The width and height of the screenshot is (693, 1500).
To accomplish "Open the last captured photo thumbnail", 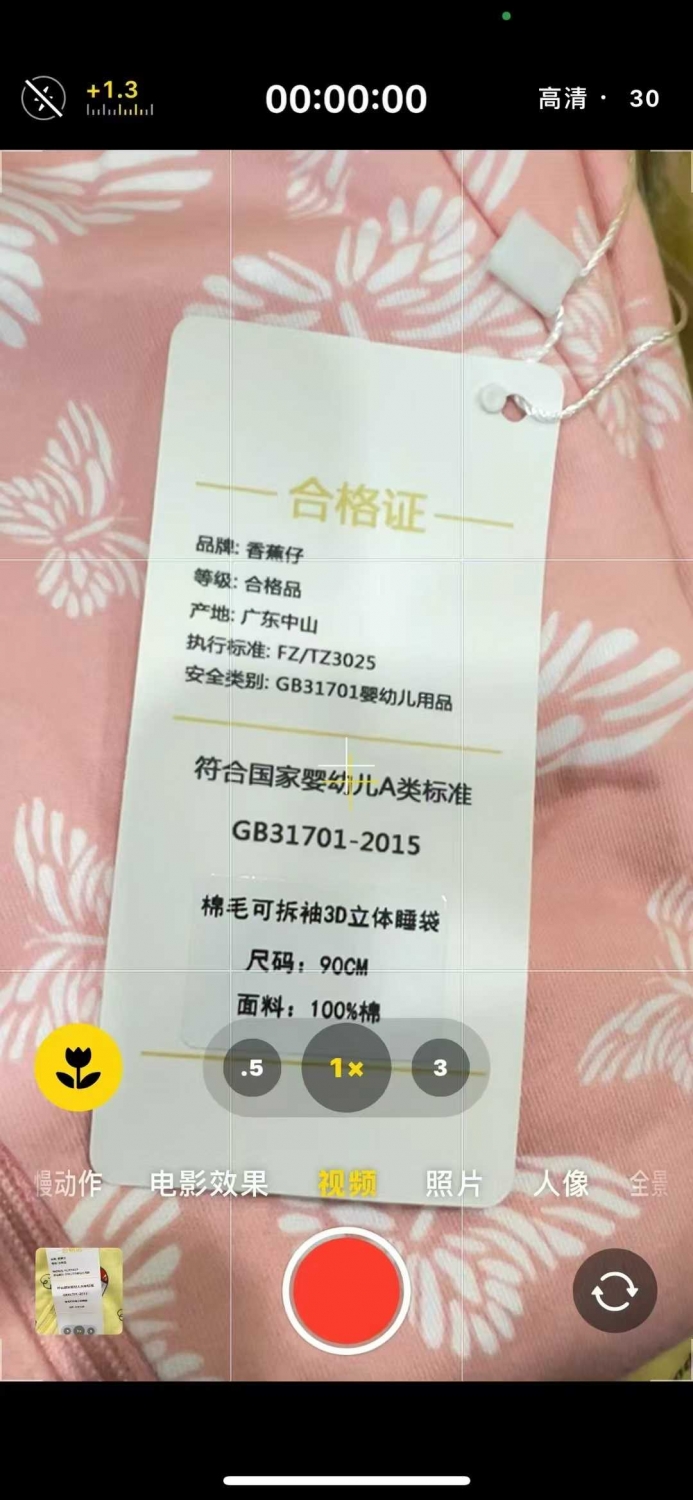I will point(79,1291).
